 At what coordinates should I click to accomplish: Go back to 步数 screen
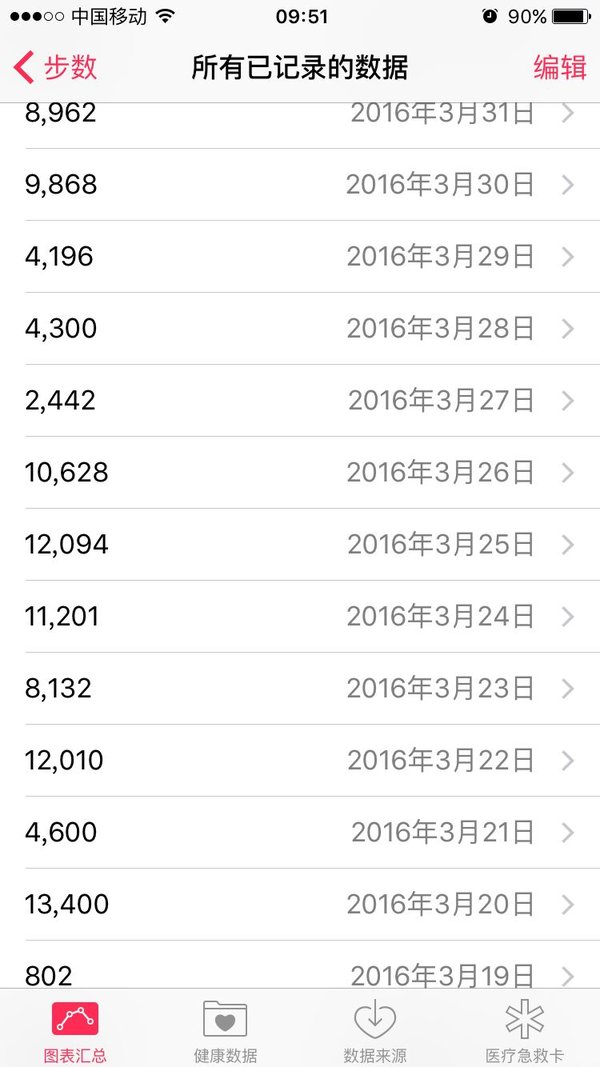pos(55,68)
